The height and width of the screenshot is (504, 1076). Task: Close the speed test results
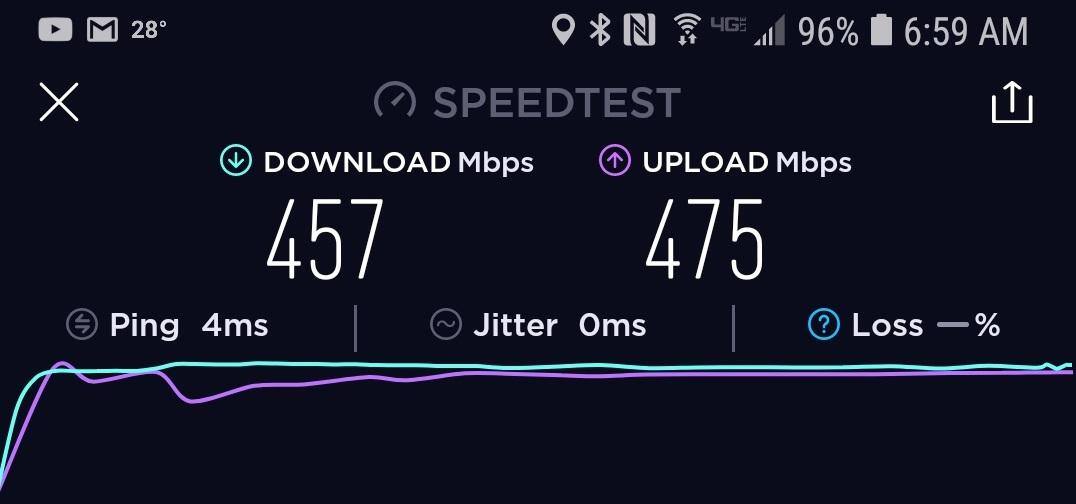click(59, 102)
